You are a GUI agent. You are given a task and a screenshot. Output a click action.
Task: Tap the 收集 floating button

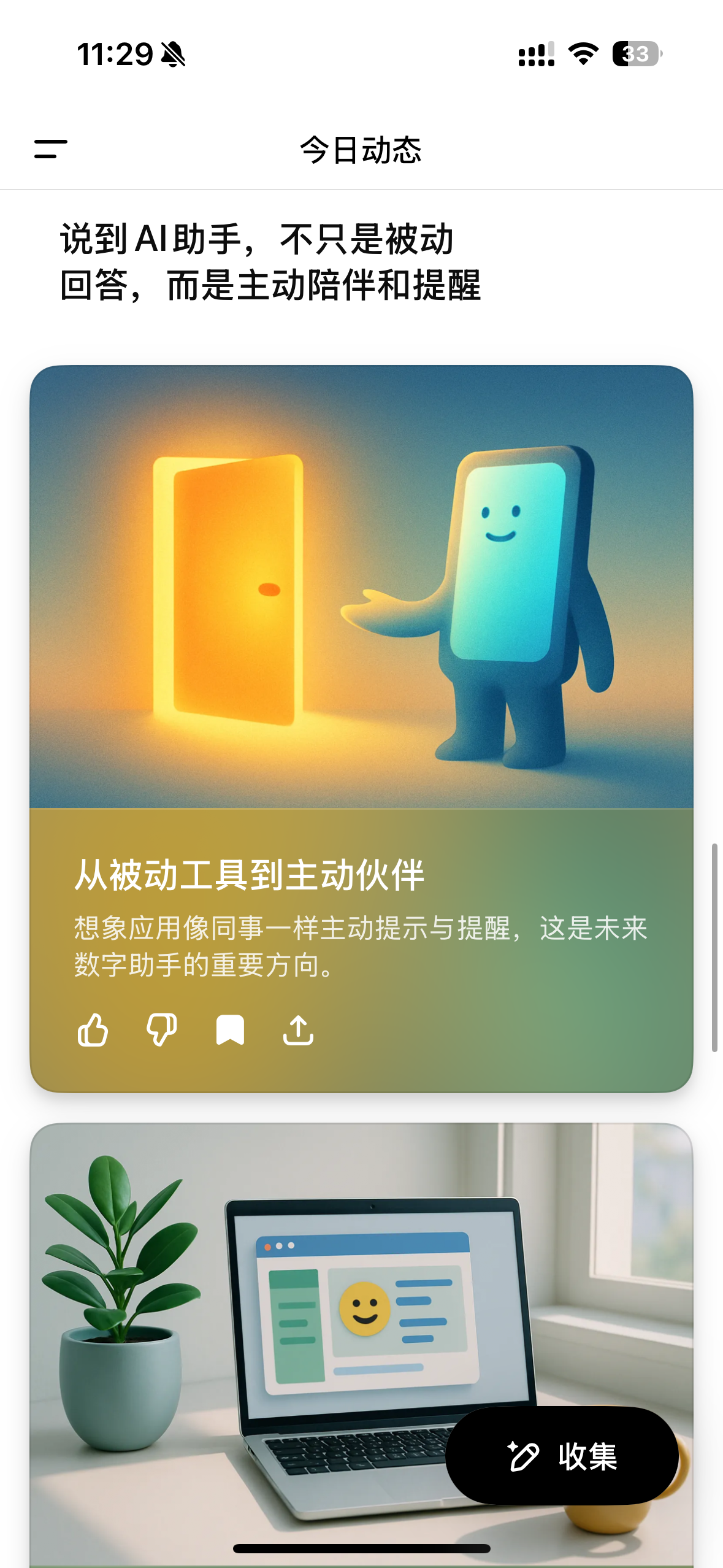click(562, 1455)
